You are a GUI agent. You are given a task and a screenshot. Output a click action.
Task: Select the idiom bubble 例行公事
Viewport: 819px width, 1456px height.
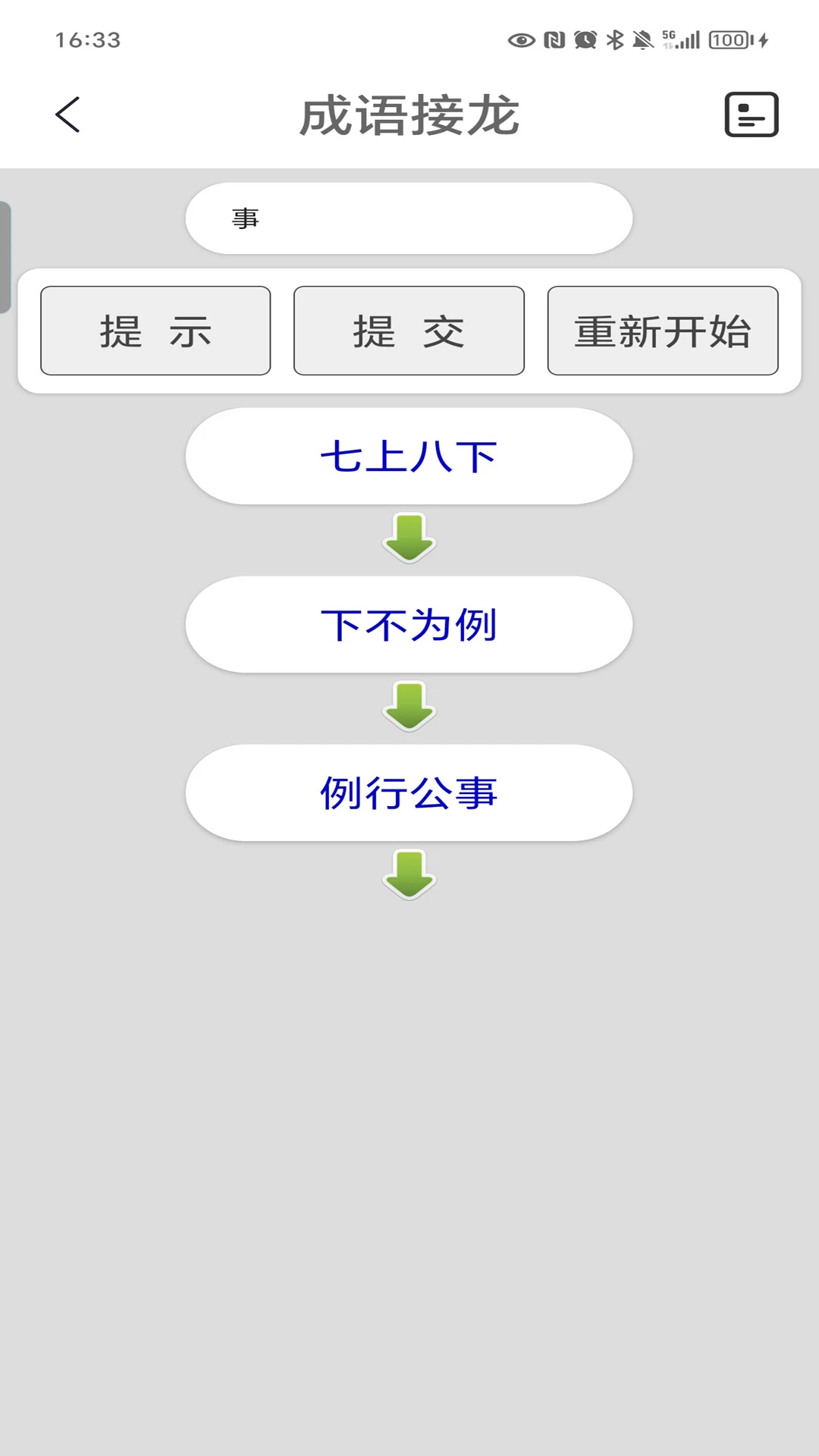[409, 792]
